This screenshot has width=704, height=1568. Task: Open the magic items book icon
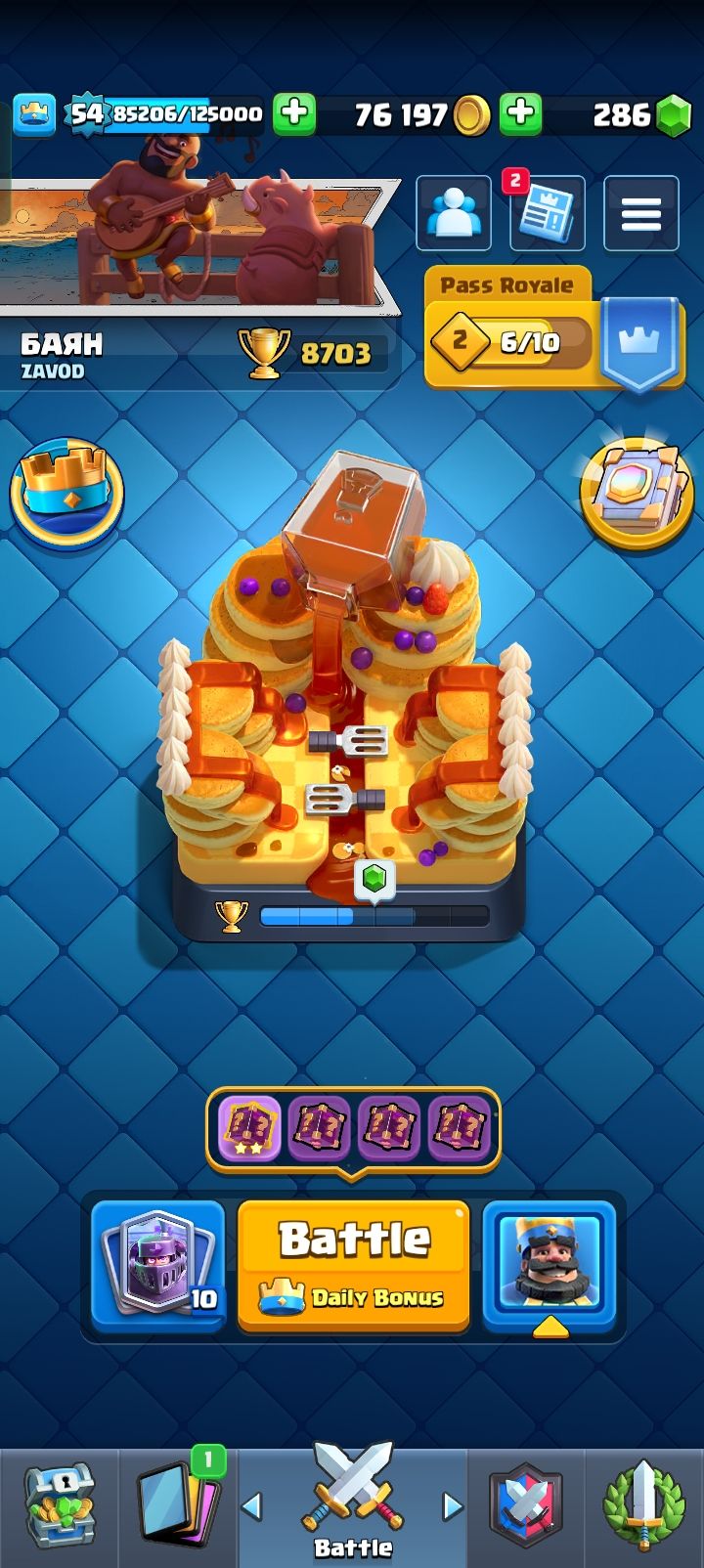click(x=637, y=492)
